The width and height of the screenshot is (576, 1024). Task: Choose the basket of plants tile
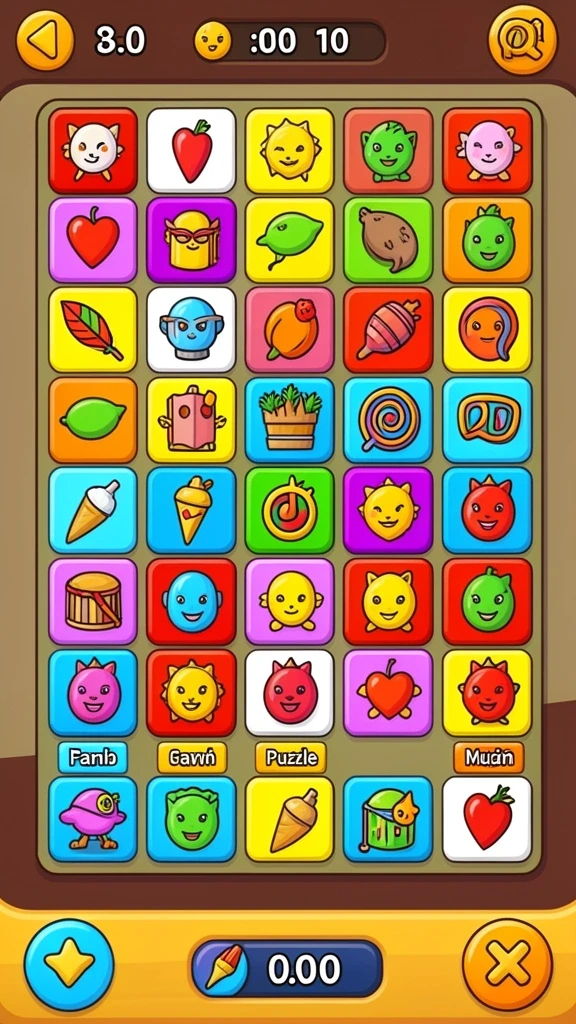coord(290,420)
